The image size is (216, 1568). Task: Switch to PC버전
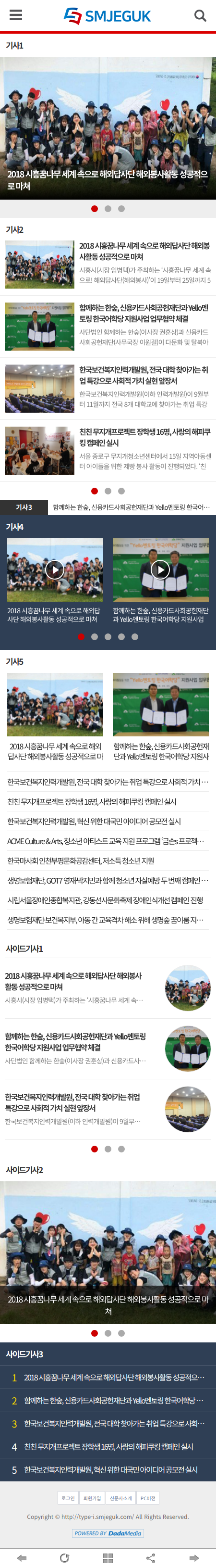tap(148, 1498)
